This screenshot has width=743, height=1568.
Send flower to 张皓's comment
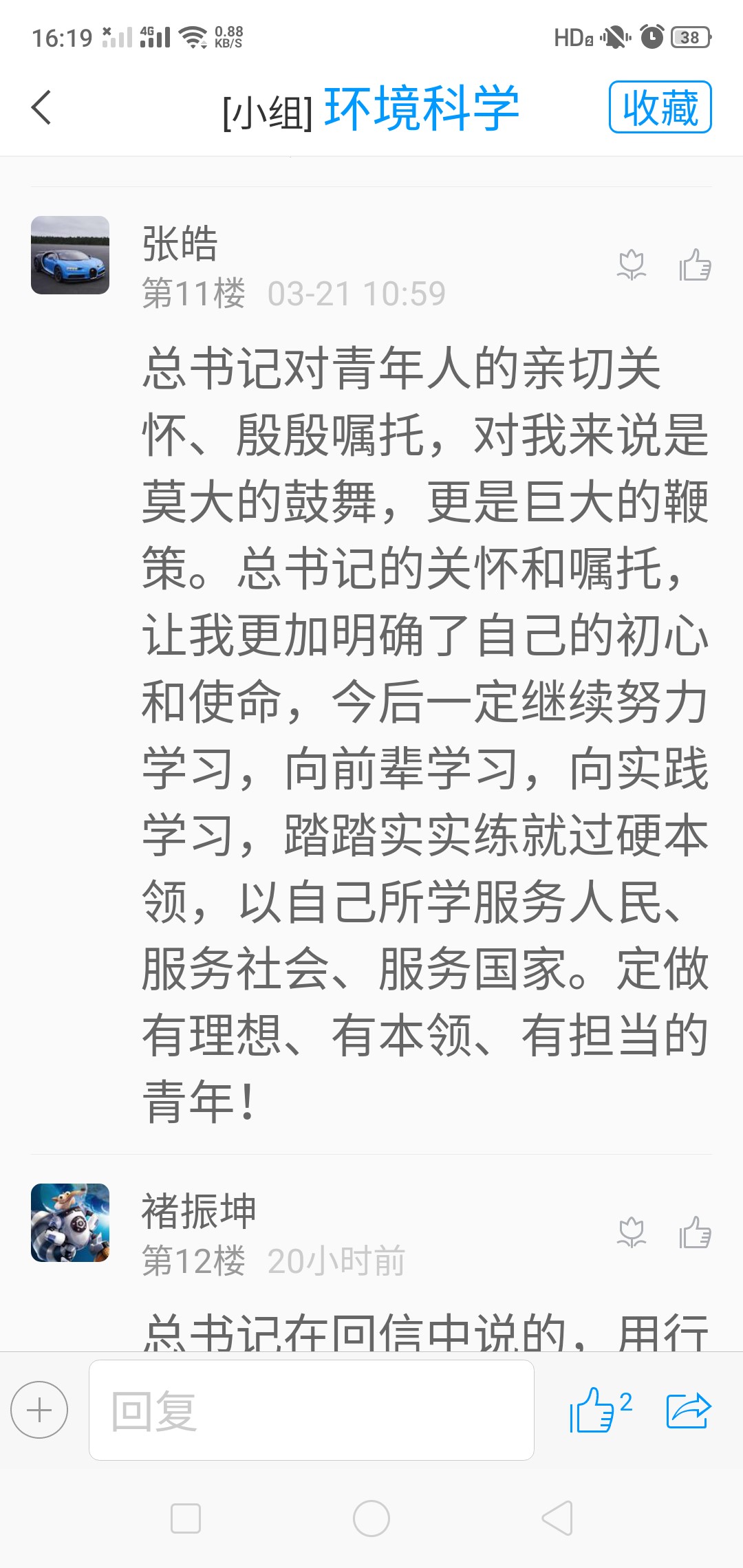(x=632, y=265)
